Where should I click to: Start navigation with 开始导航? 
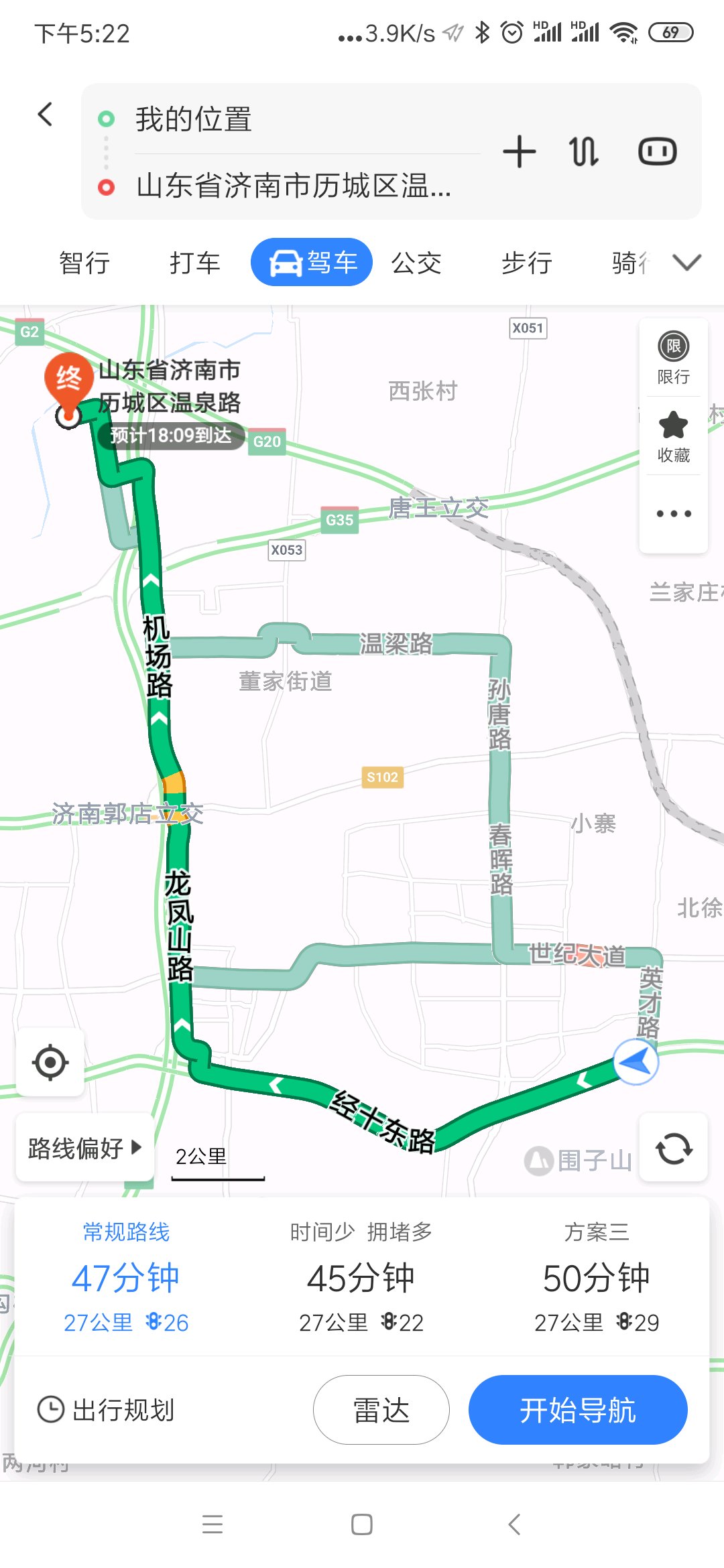point(577,1410)
